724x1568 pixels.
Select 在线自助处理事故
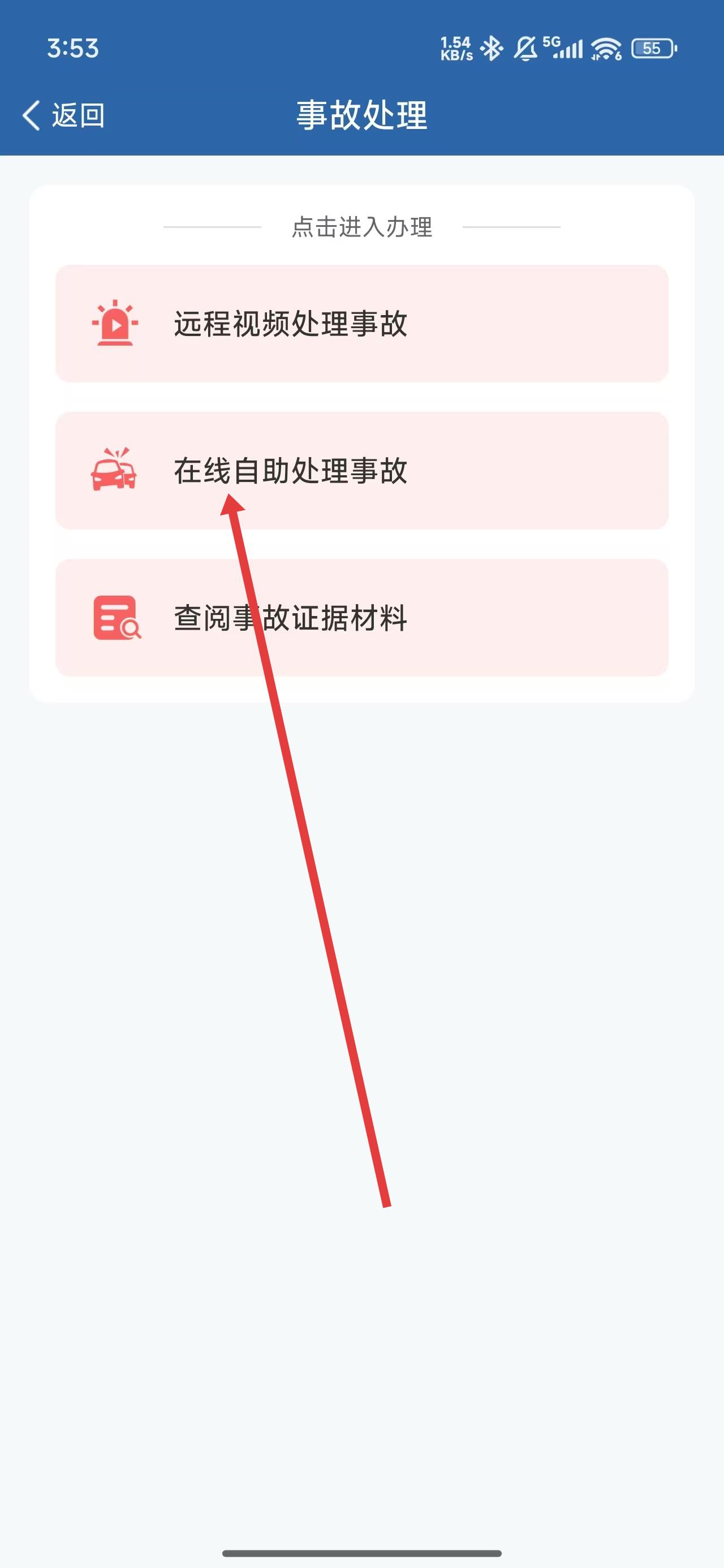pyautogui.click(x=361, y=471)
